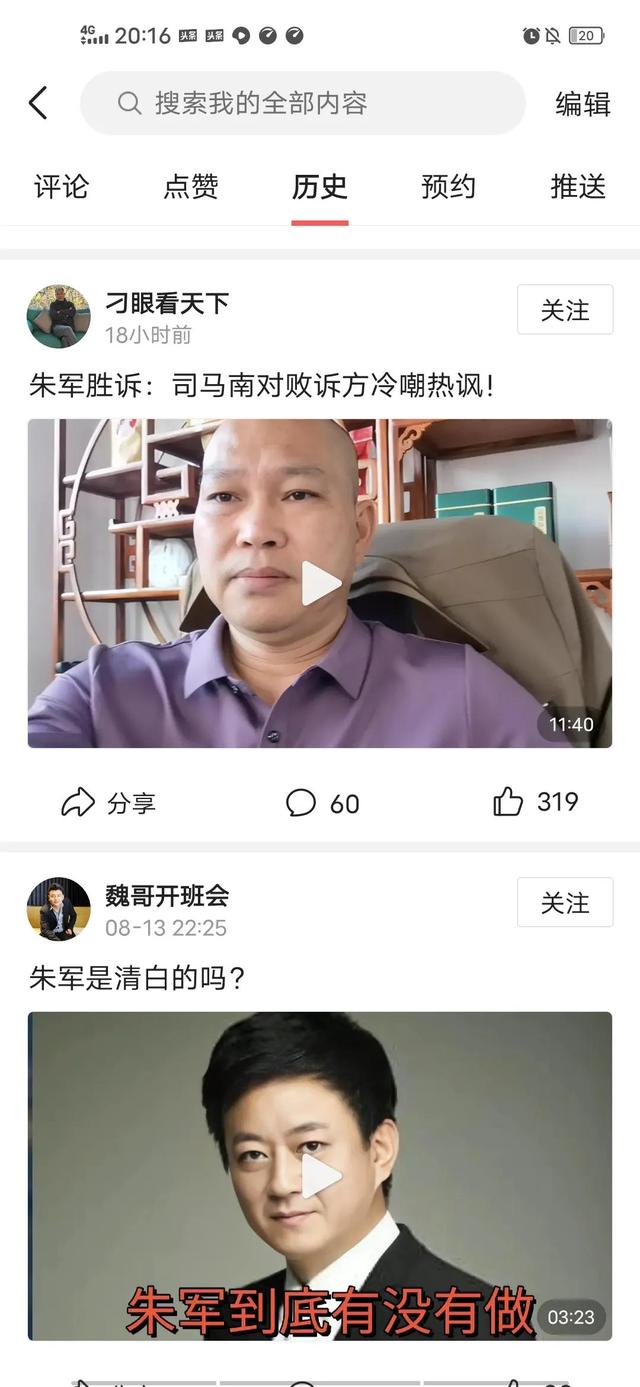
Task: Play the 朱军是清白的吗 video
Action: [x=320, y=1176]
